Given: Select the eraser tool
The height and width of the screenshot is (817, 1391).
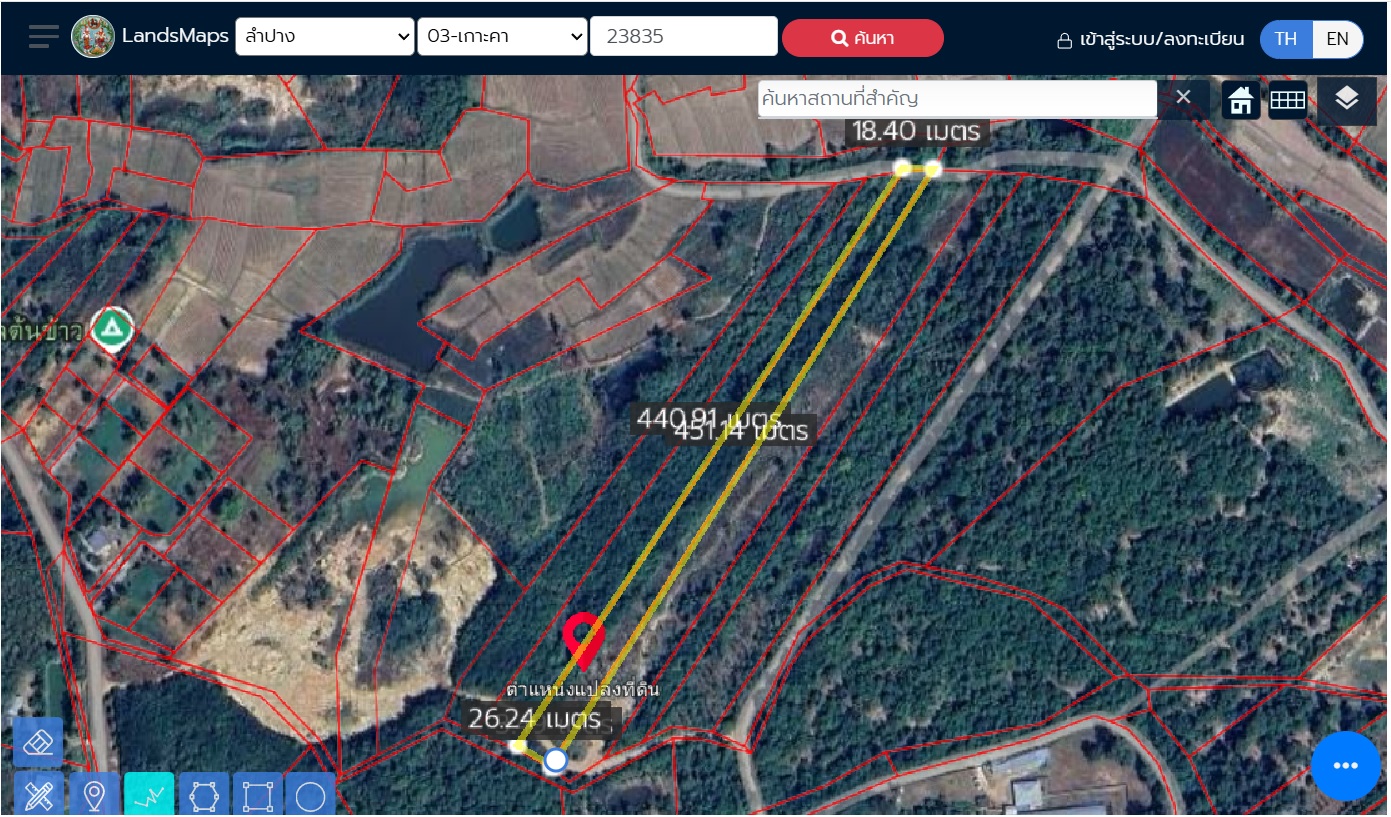Looking at the screenshot, I should click(38, 742).
